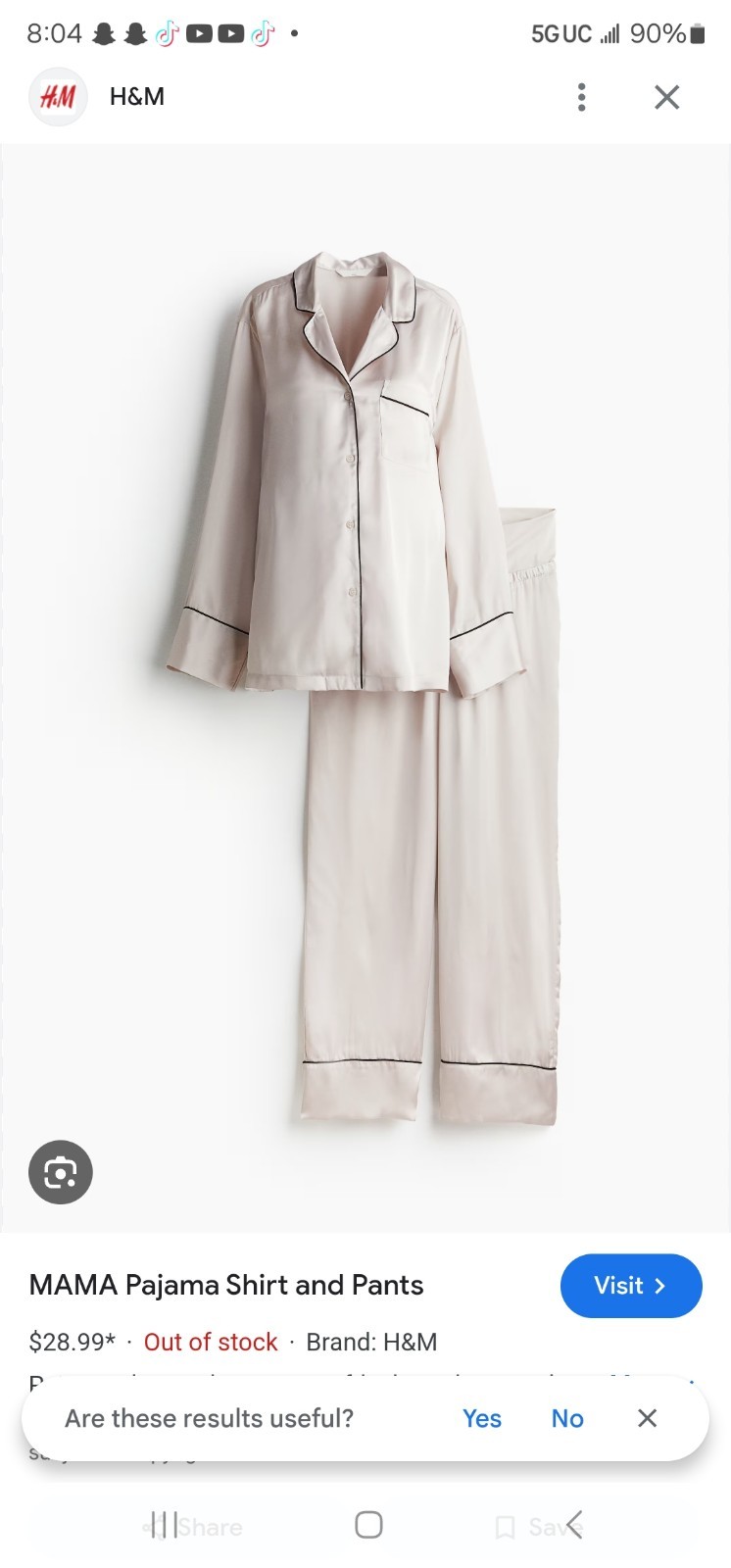Open the pajama set product image

[365, 686]
